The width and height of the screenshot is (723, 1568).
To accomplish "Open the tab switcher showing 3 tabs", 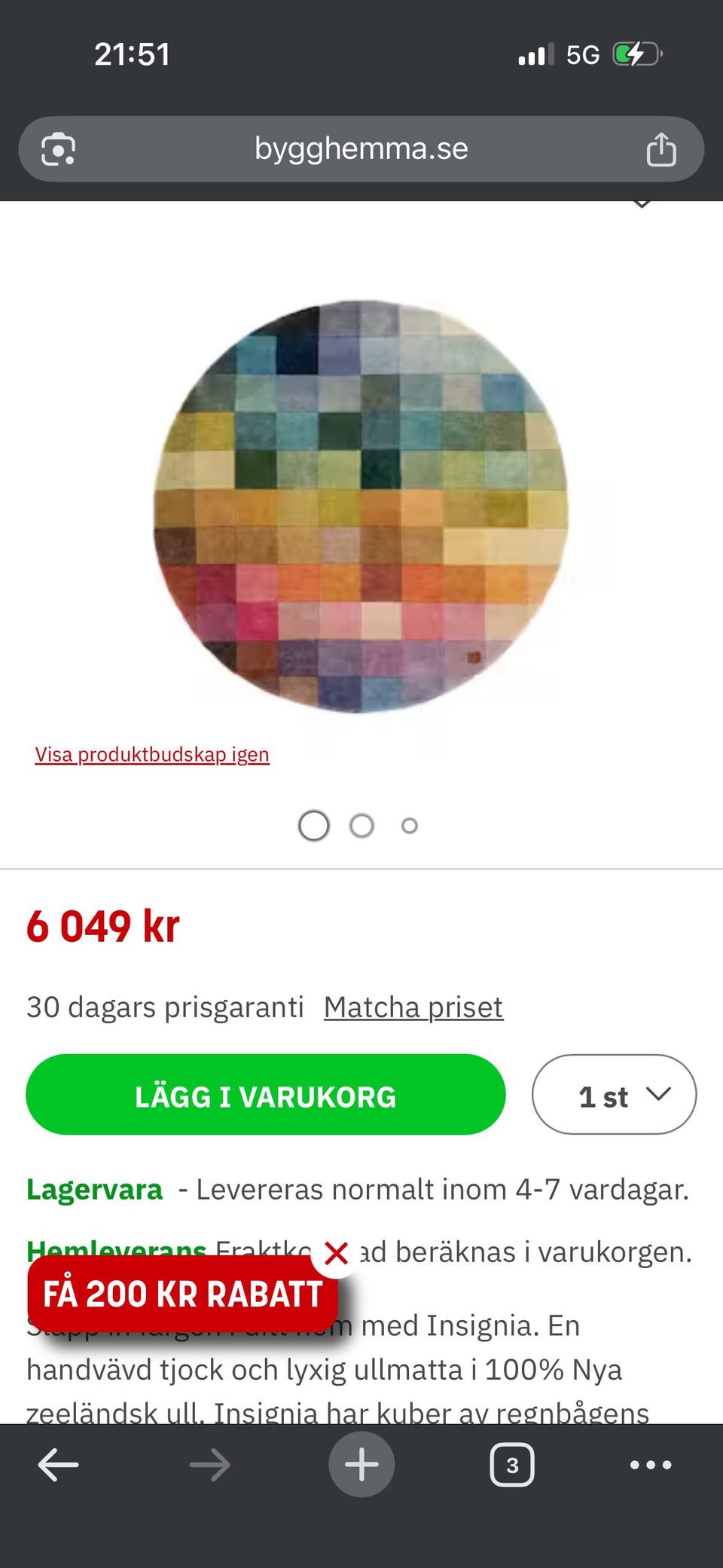I will (x=512, y=1464).
